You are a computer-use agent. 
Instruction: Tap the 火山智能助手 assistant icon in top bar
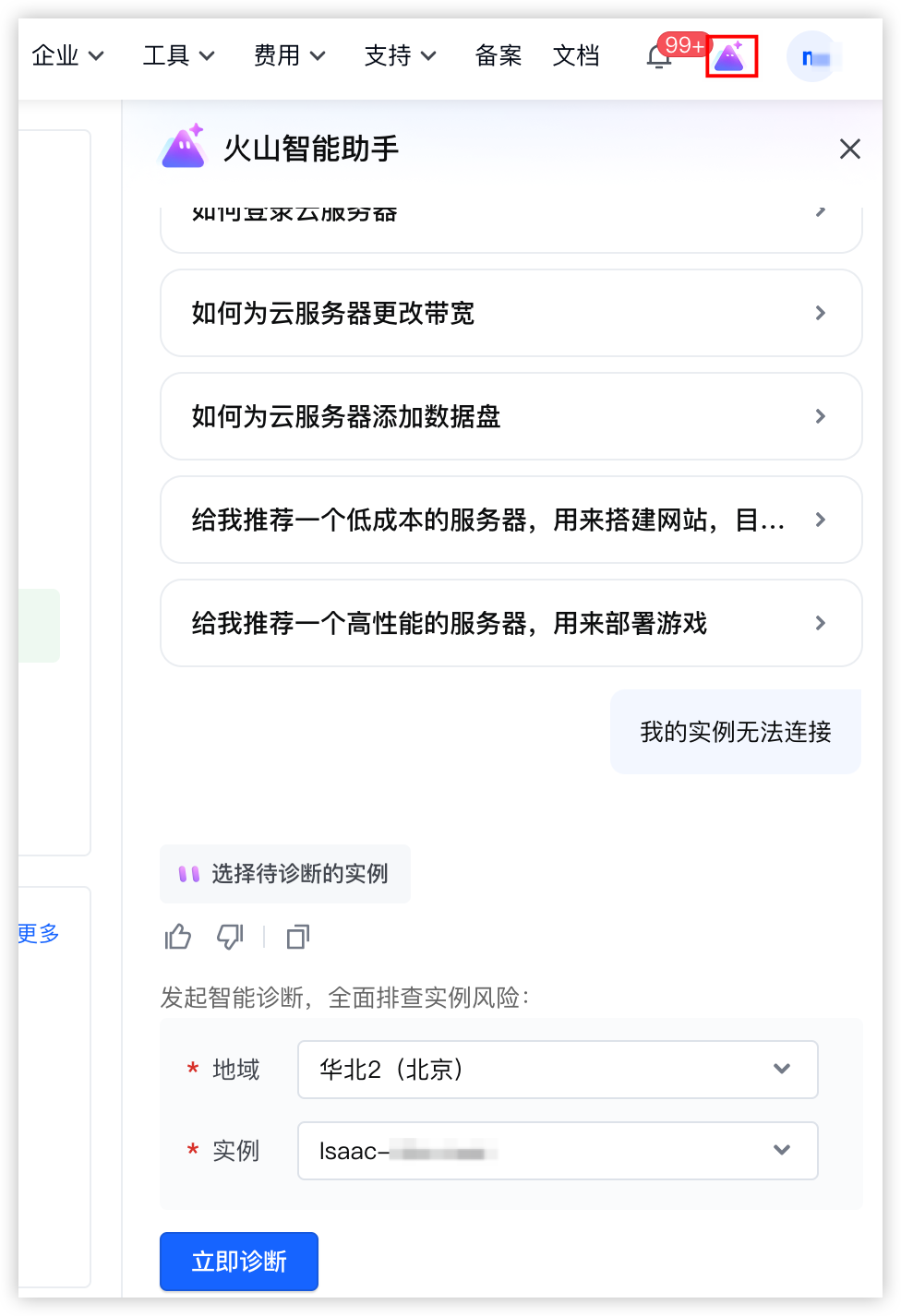[731, 57]
